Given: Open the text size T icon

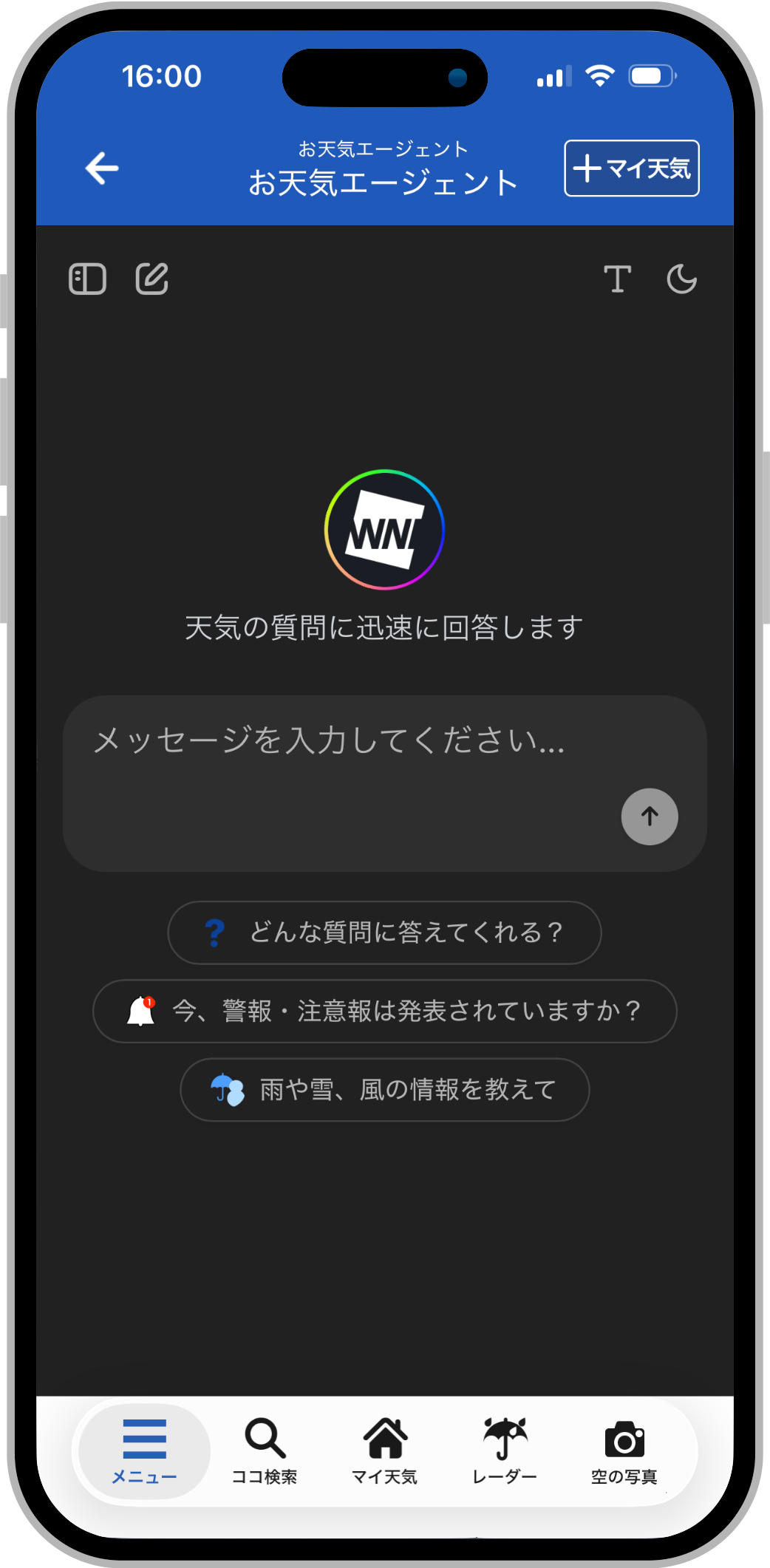Looking at the screenshot, I should 617,279.
